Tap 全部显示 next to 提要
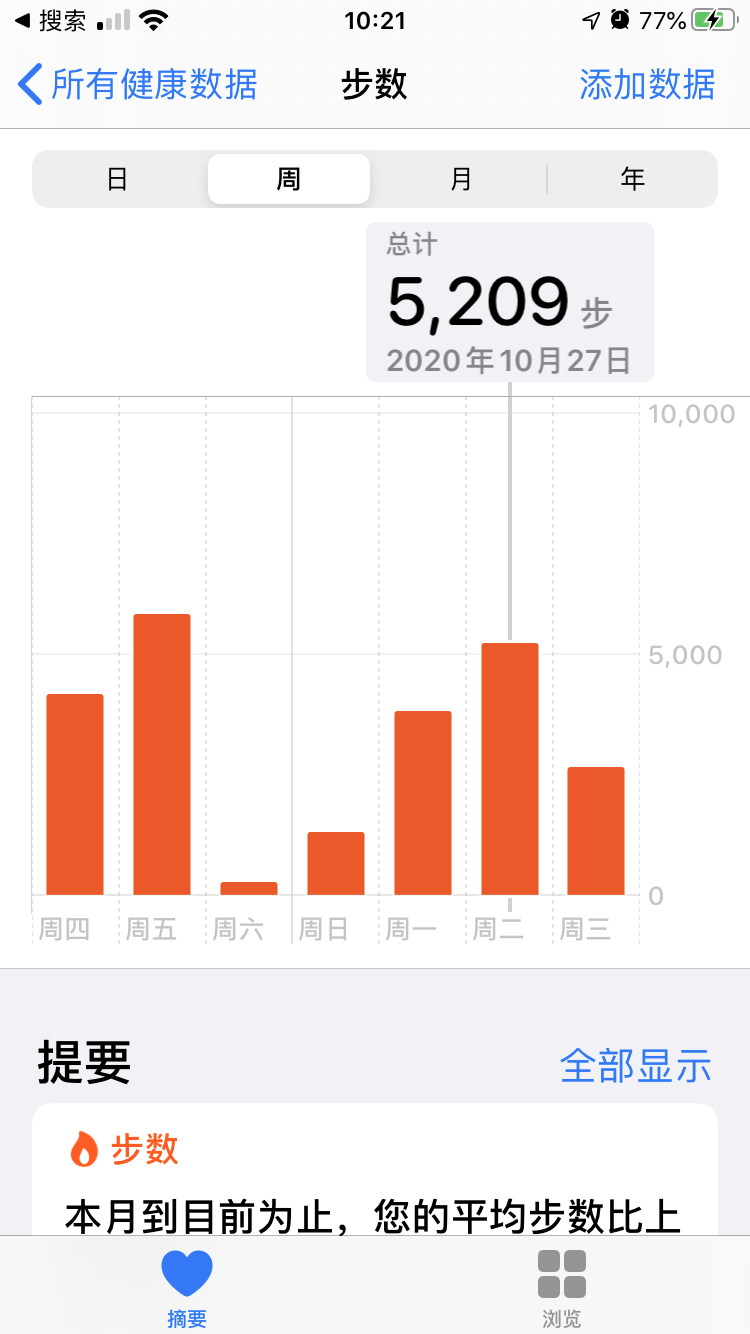The height and width of the screenshot is (1334, 750). (x=635, y=1066)
